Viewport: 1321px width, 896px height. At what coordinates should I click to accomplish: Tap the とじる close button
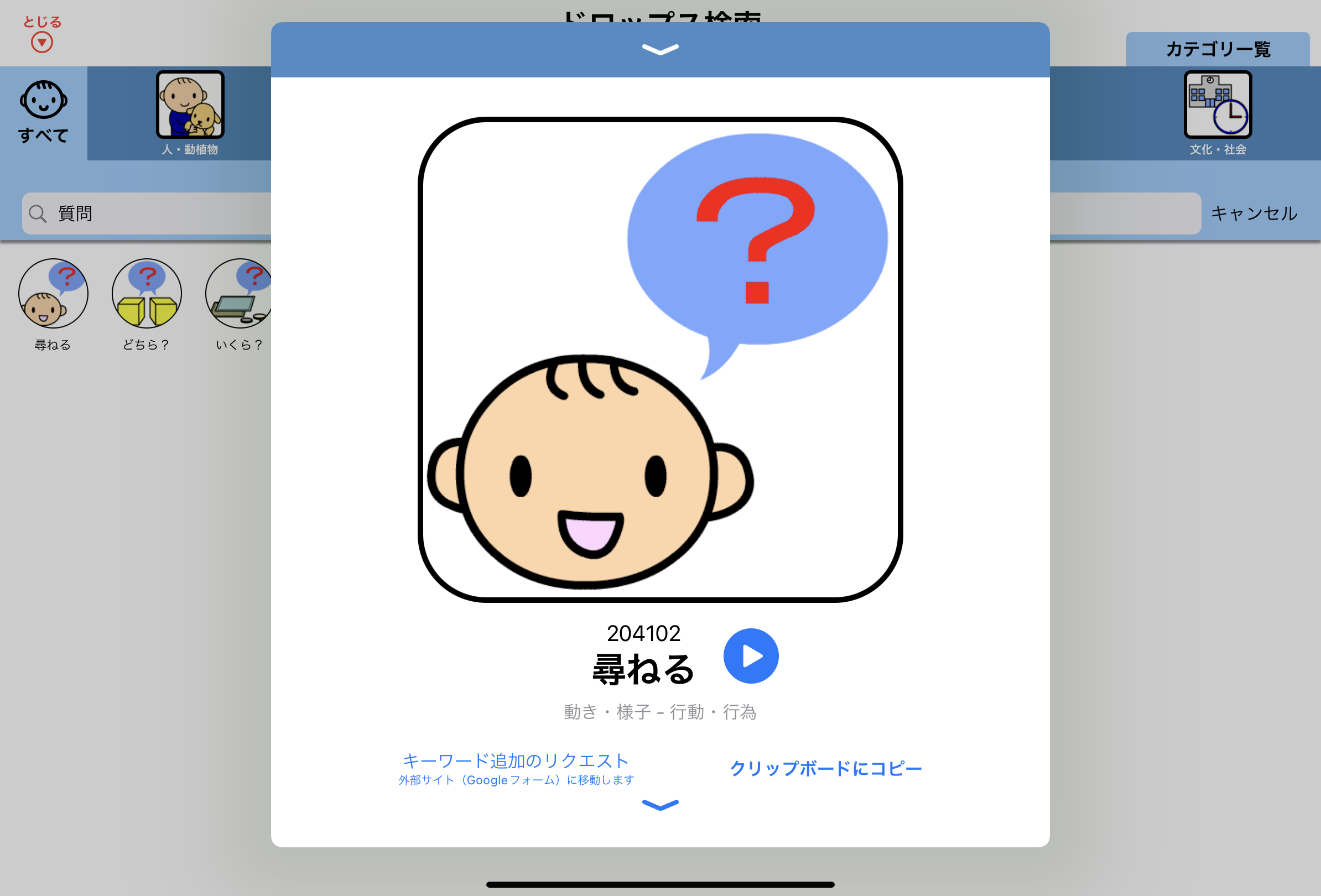point(41,34)
